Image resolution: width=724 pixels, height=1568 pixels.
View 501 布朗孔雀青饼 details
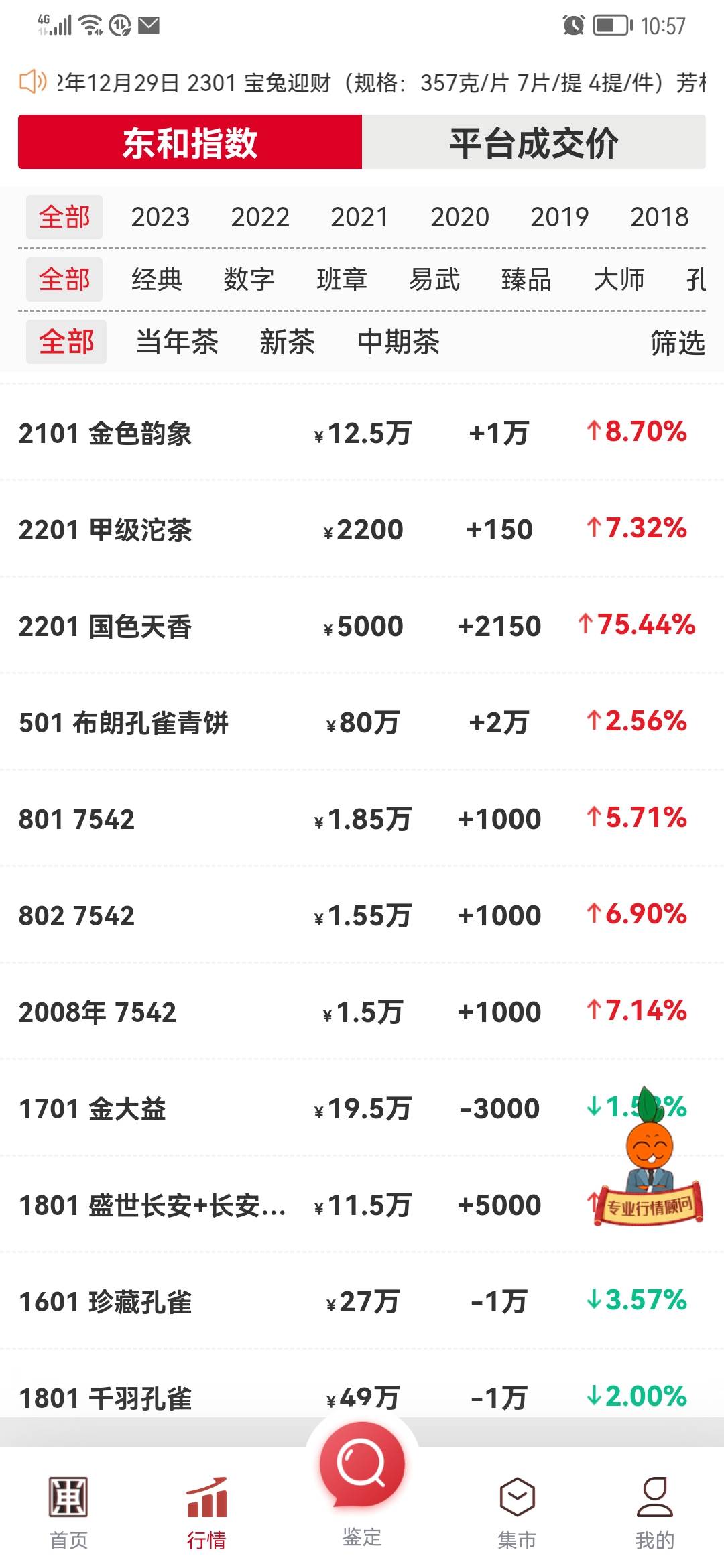click(362, 722)
